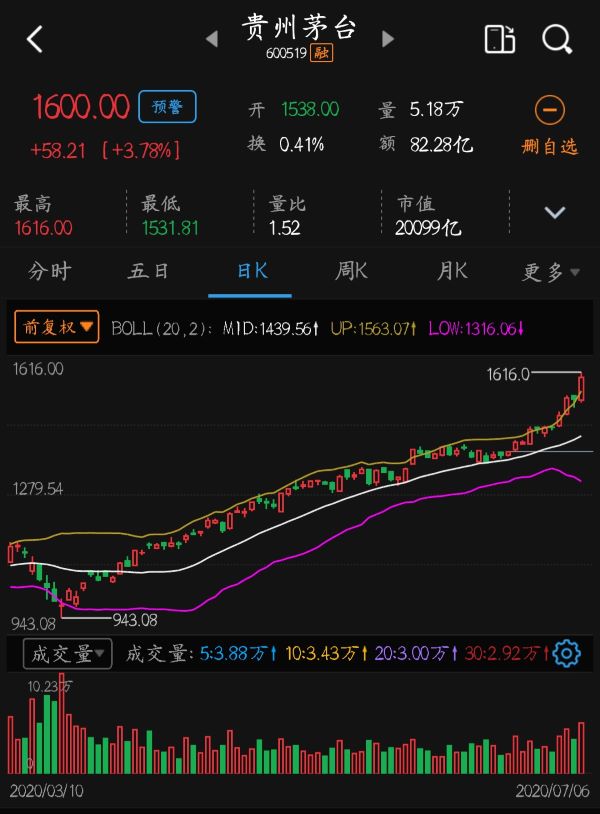The width and height of the screenshot is (600, 814).
Task: Open the landscape screen rotation icon
Action: coord(499,39)
